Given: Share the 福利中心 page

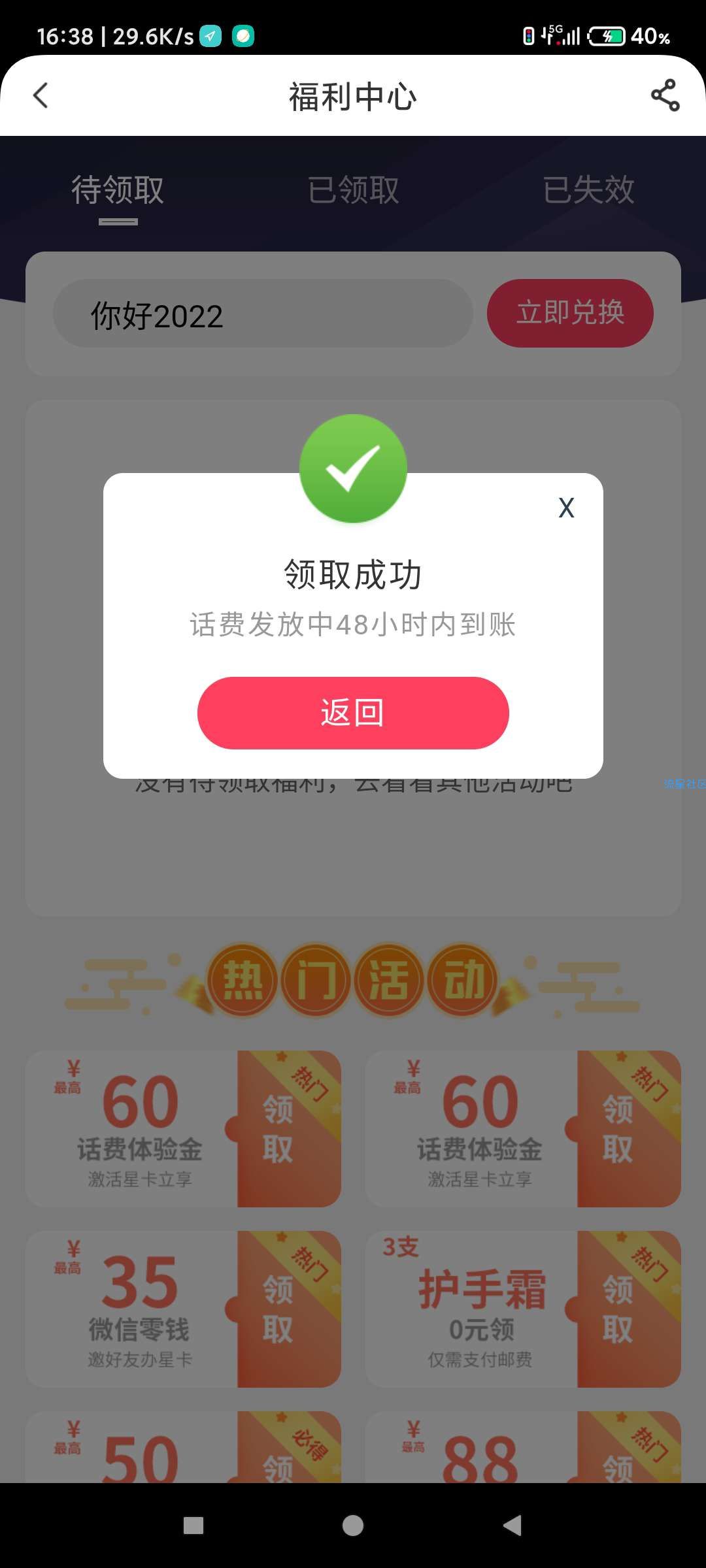Looking at the screenshot, I should tap(665, 95).
